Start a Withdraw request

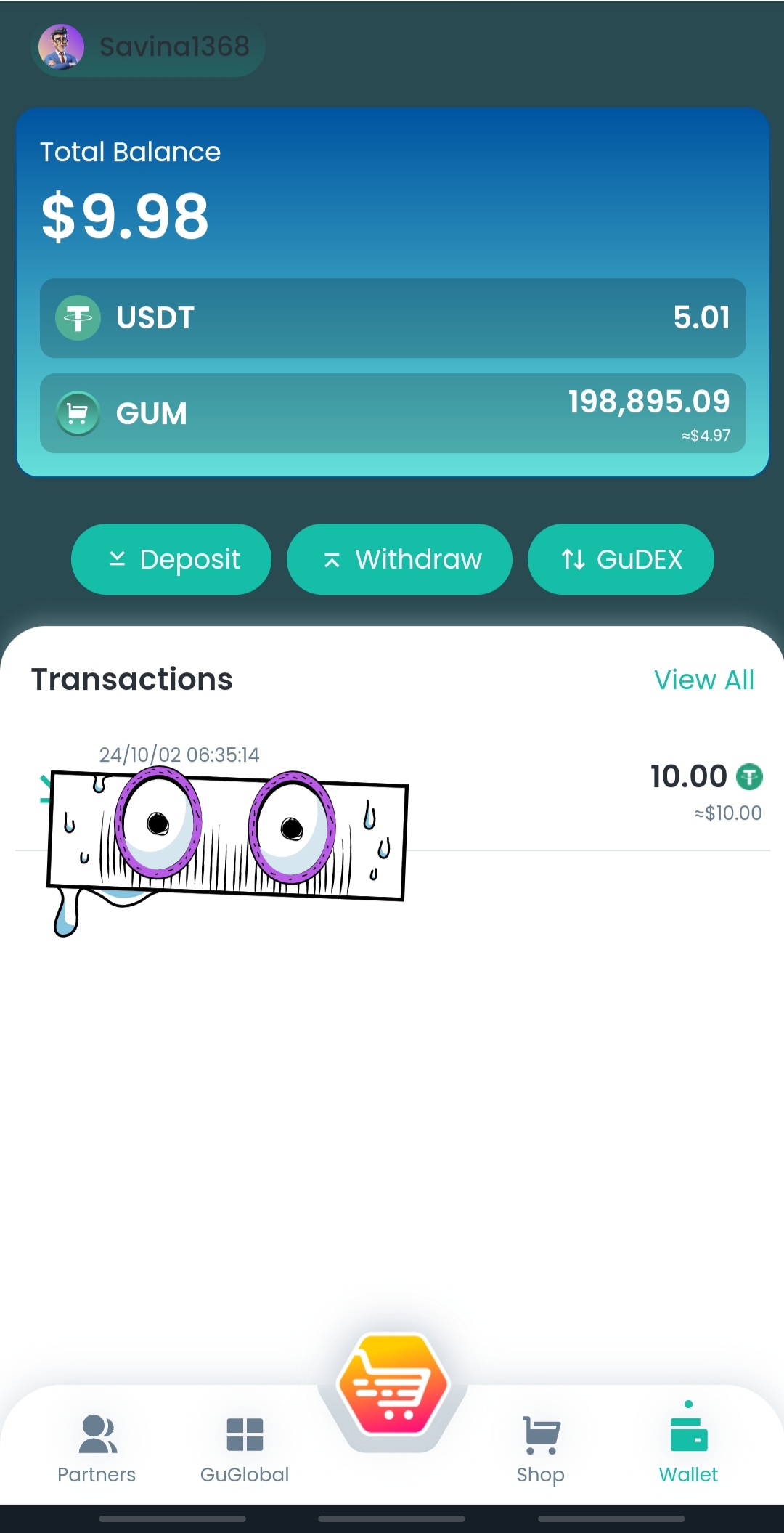(x=399, y=559)
